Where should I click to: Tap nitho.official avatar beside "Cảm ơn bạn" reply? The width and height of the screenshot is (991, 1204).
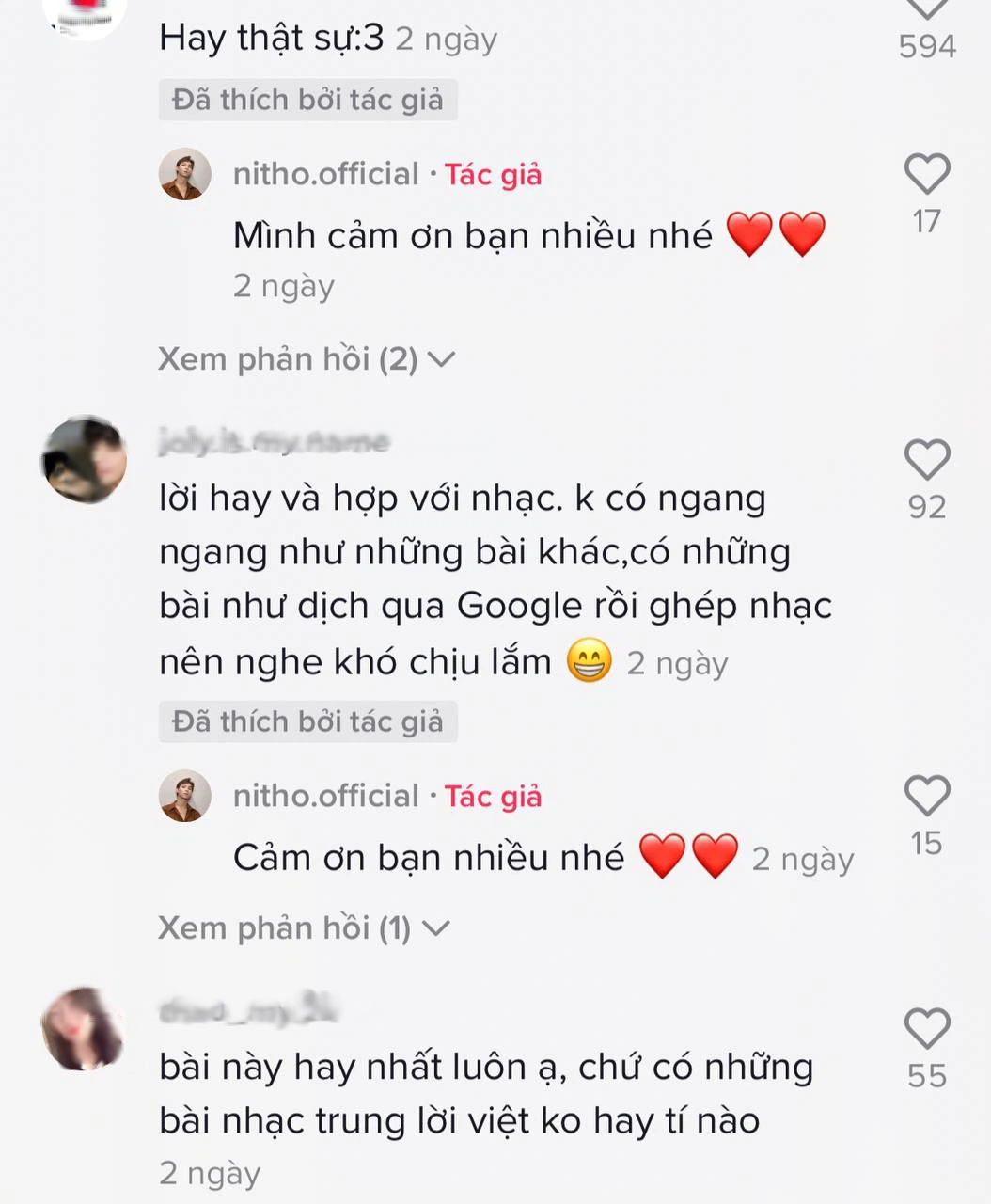click(x=184, y=797)
